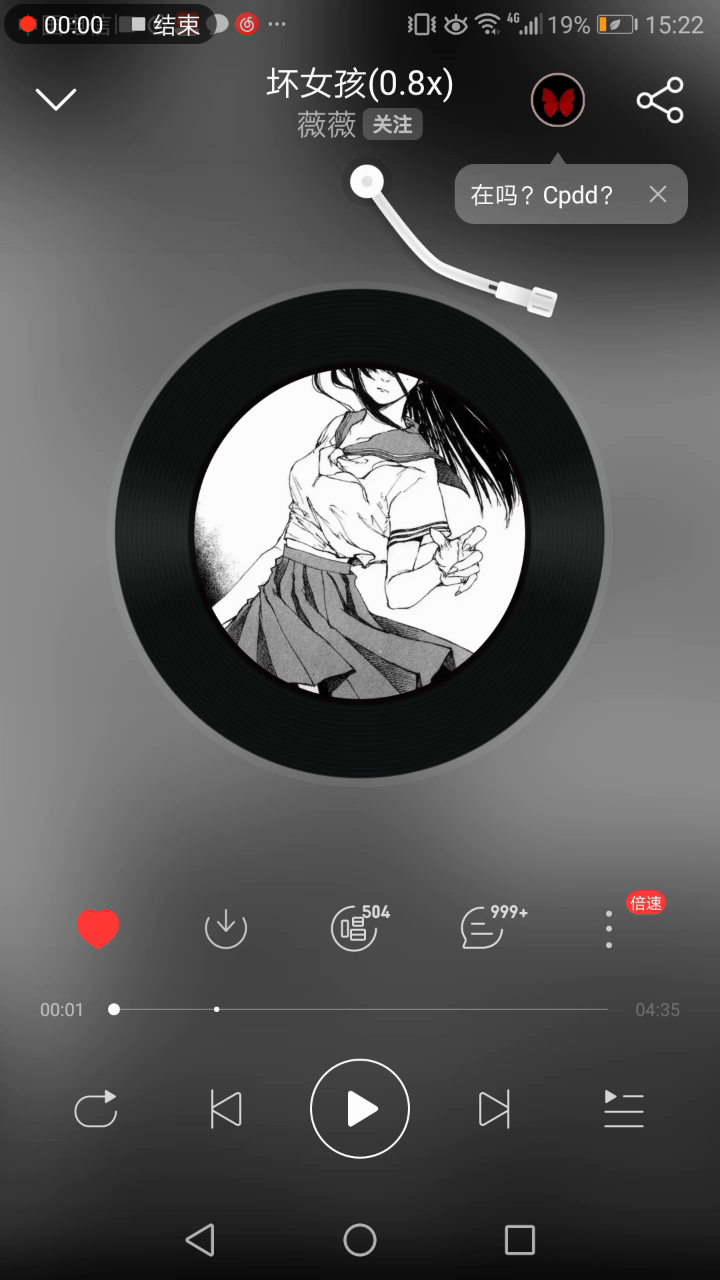Open the current playlist queue
Image resolution: width=720 pixels, height=1280 pixels.
624,1109
